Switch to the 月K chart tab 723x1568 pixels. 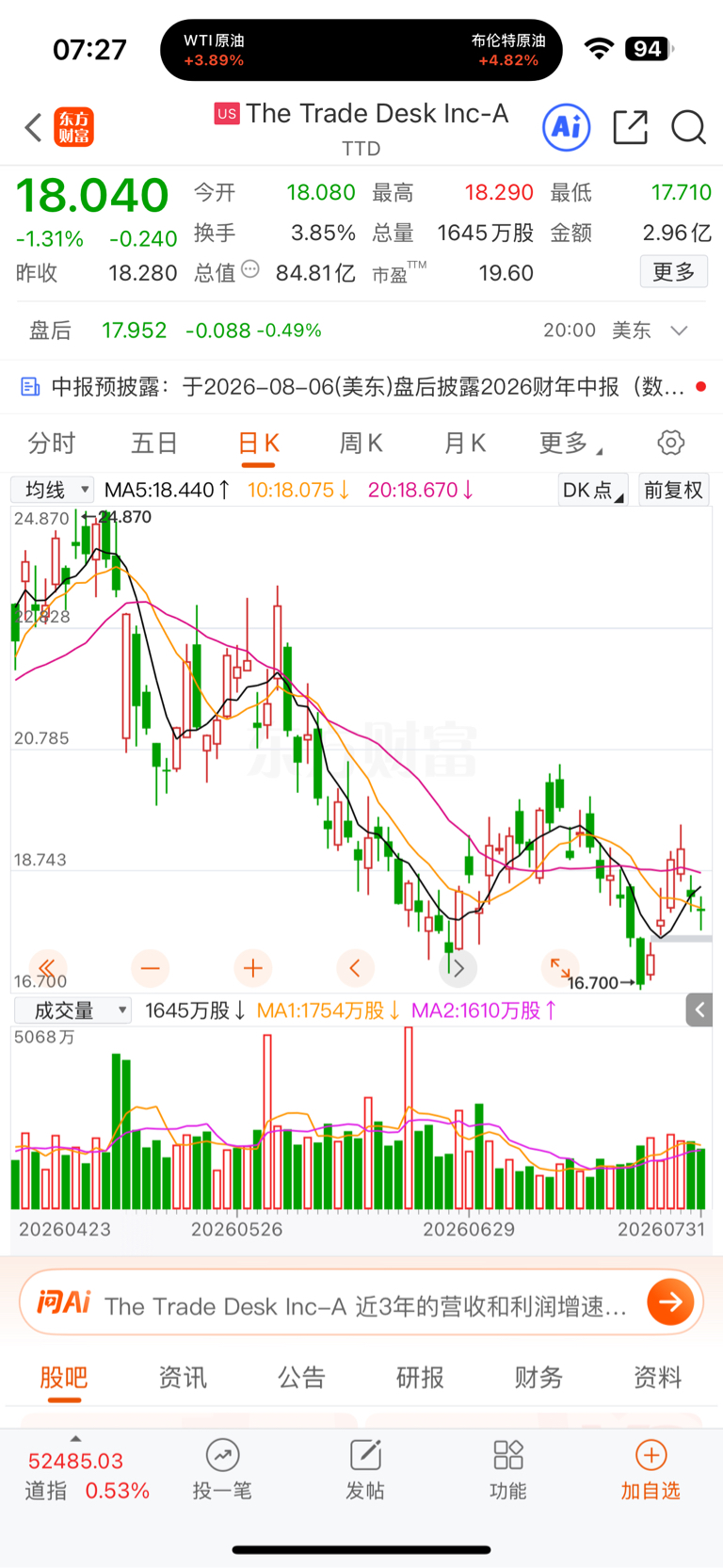(465, 443)
